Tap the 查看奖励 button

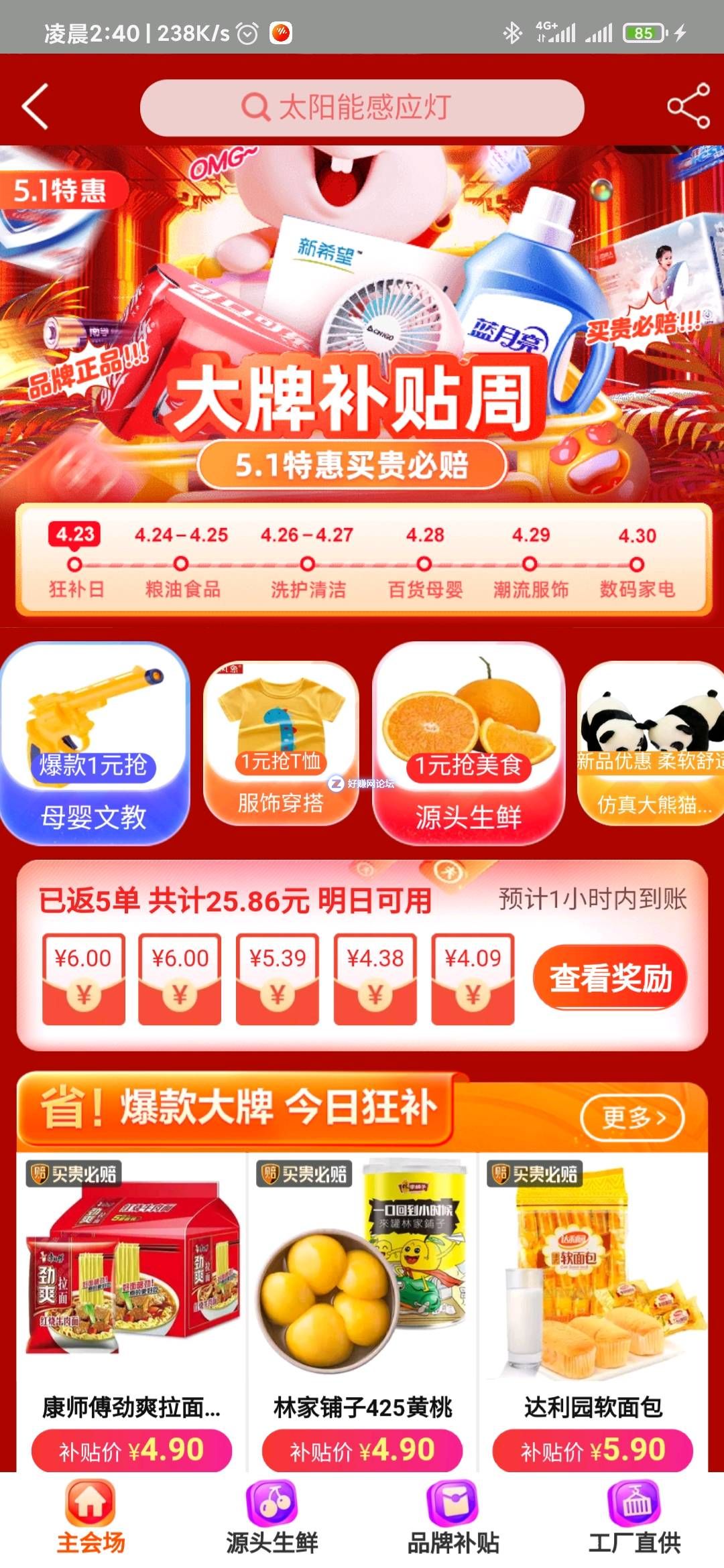pos(610,978)
